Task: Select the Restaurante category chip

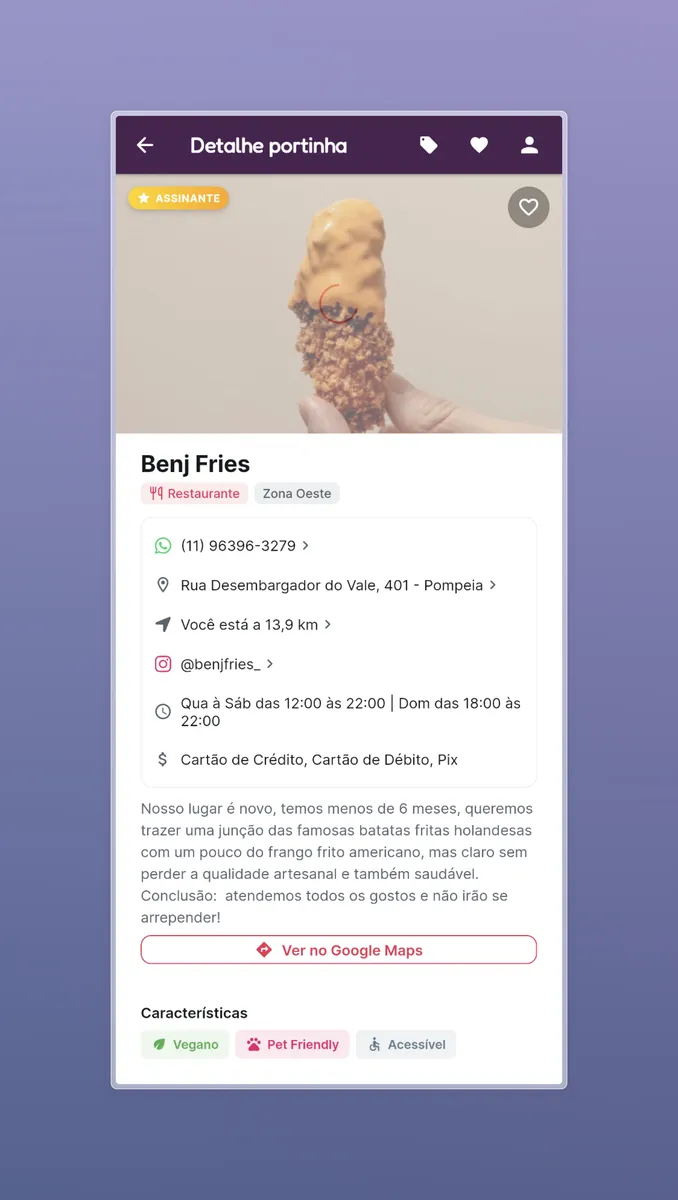Action: (195, 493)
